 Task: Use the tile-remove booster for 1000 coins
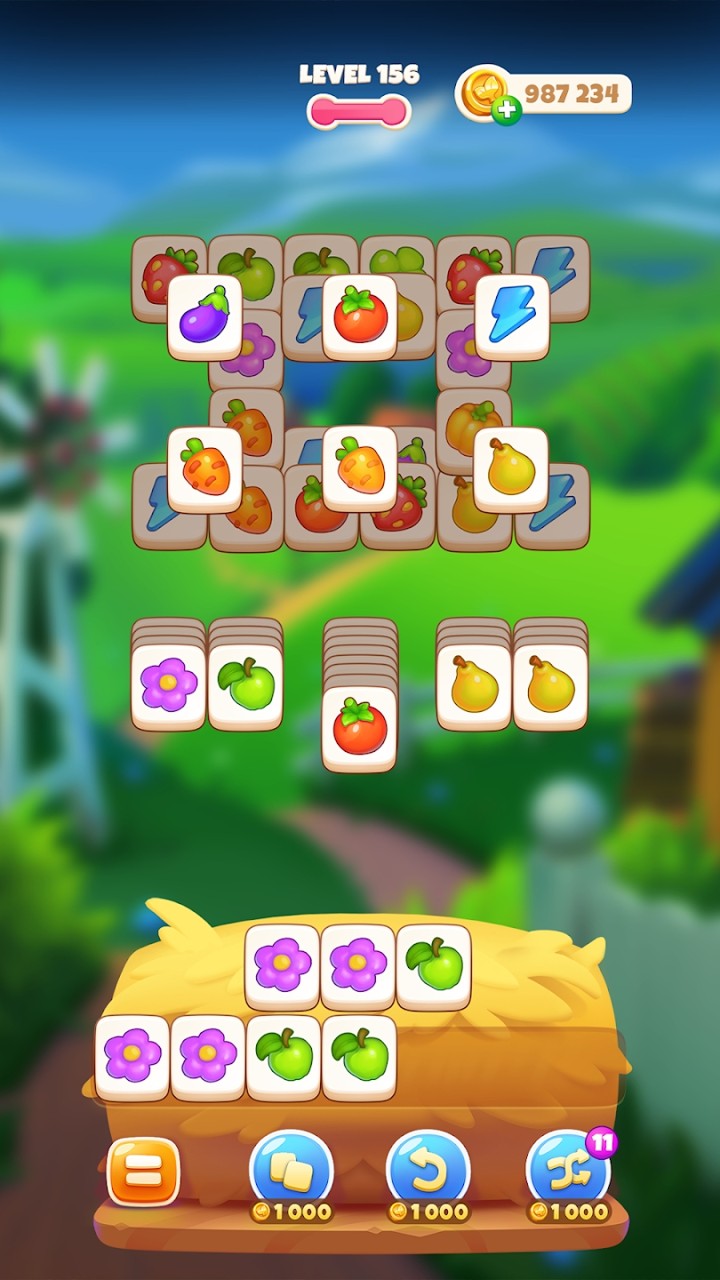(291, 1172)
